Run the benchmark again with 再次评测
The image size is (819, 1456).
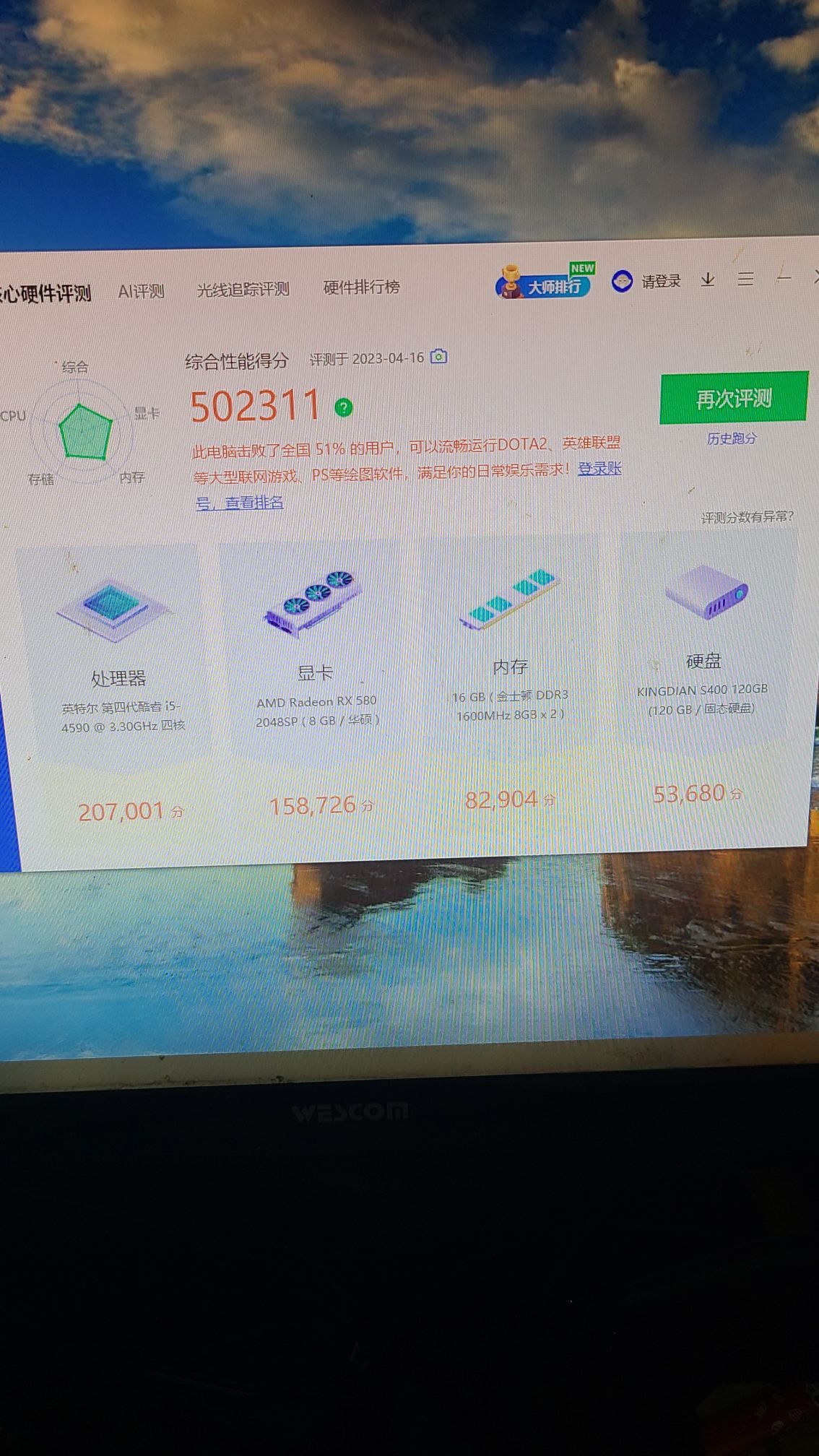click(734, 397)
